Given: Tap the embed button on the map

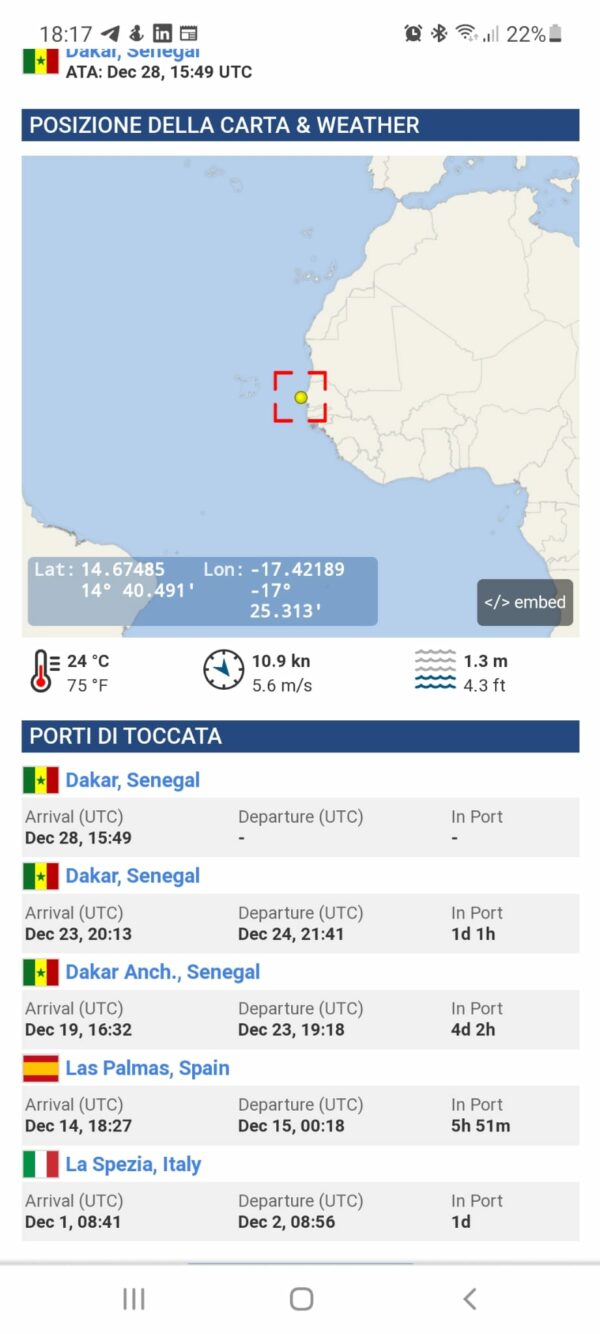Looking at the screenshot, I should pyautogui.click(x=525, y=602).
